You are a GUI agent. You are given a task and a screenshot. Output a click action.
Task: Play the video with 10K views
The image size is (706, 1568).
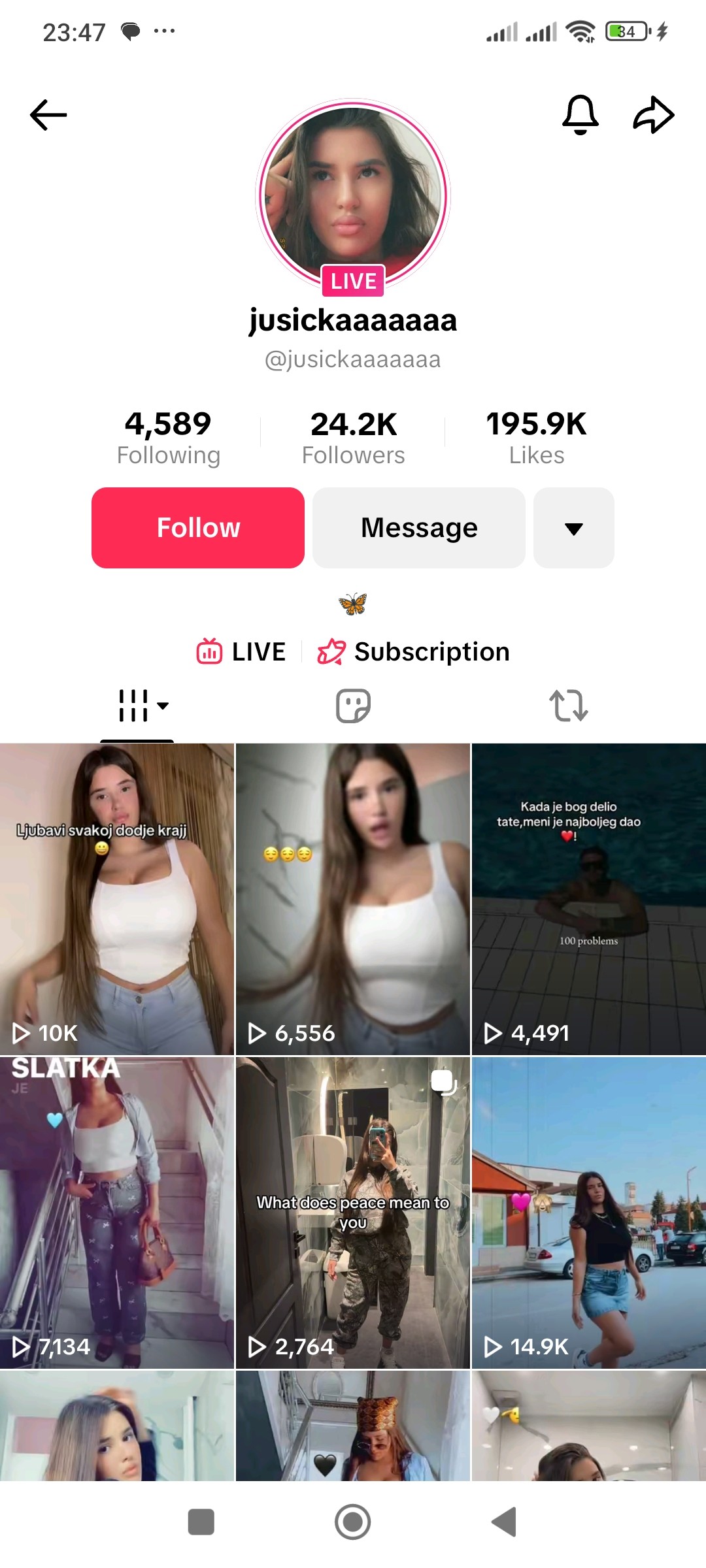point(116,899)
